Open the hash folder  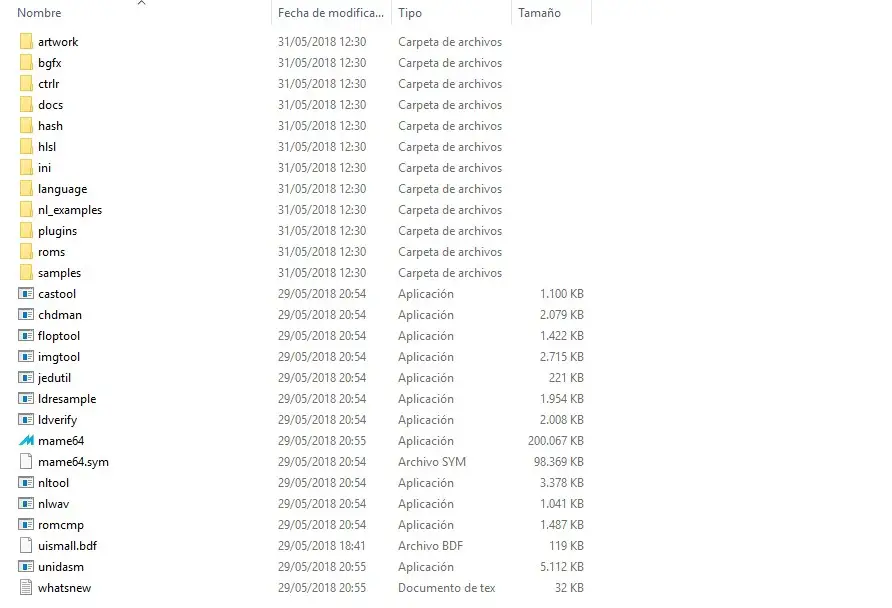point(50,126)
